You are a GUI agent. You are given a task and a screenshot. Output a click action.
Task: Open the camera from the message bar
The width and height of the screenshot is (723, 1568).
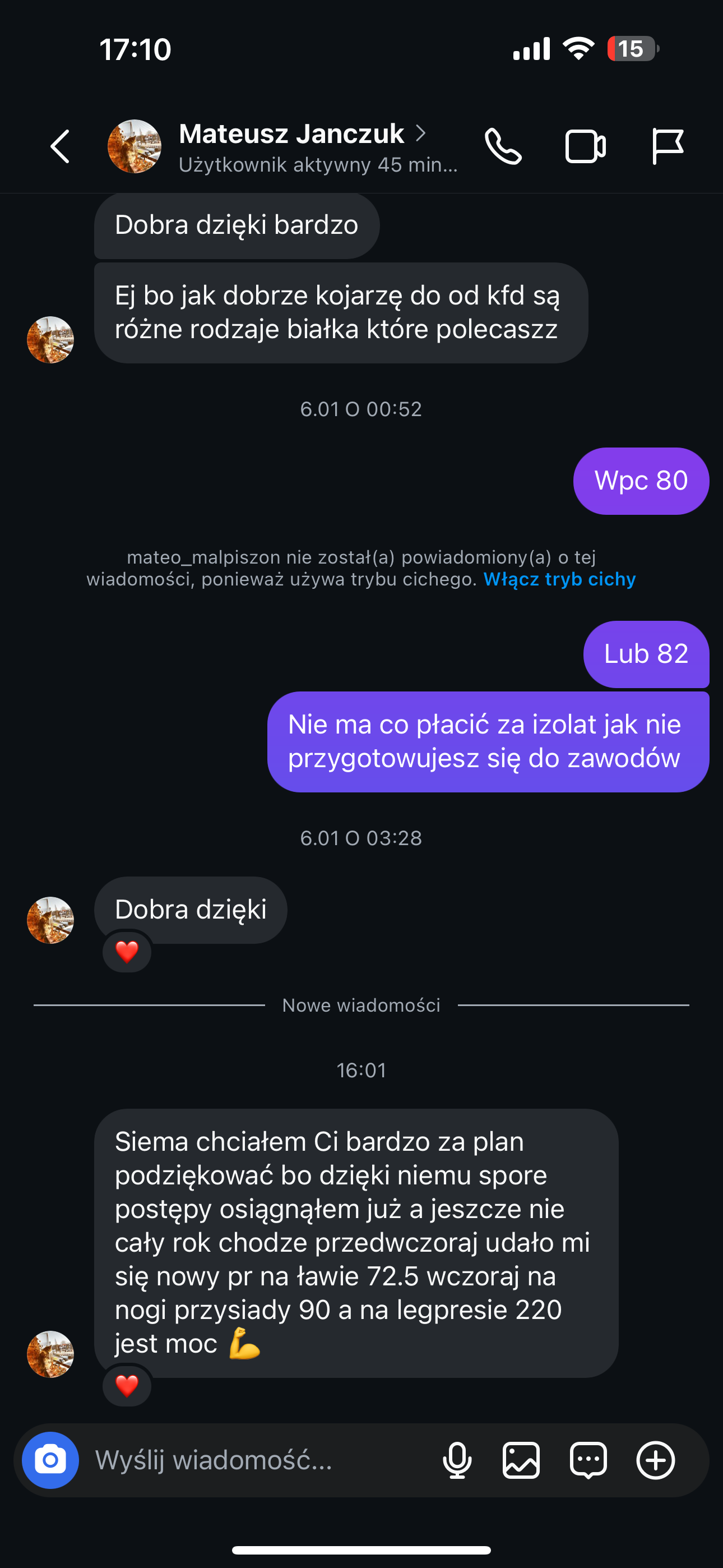(x=50, y=1460)
